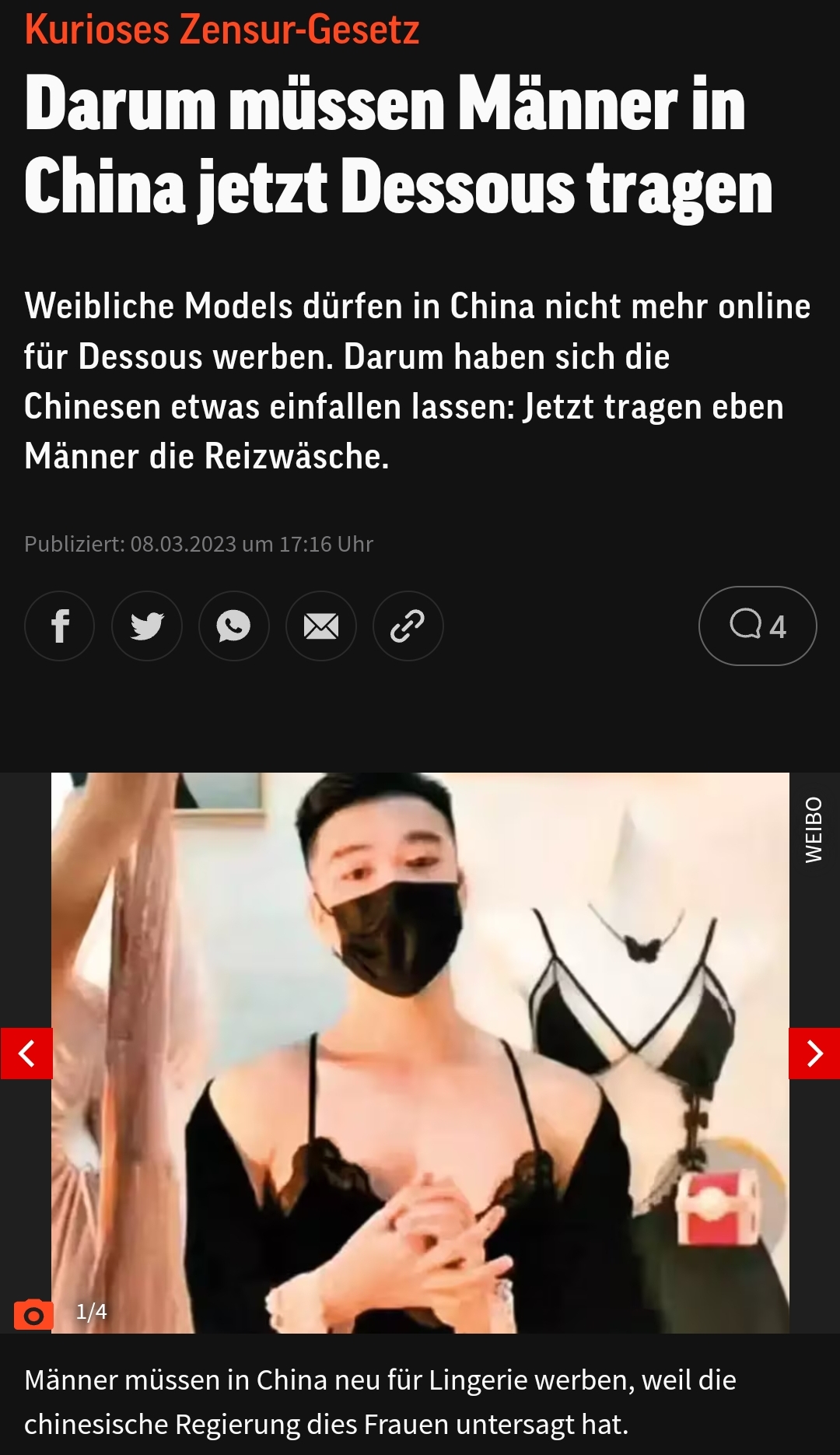Open the gallery photo in full view
Screen dimensions: 840x1455
(x=420, y=1053)
